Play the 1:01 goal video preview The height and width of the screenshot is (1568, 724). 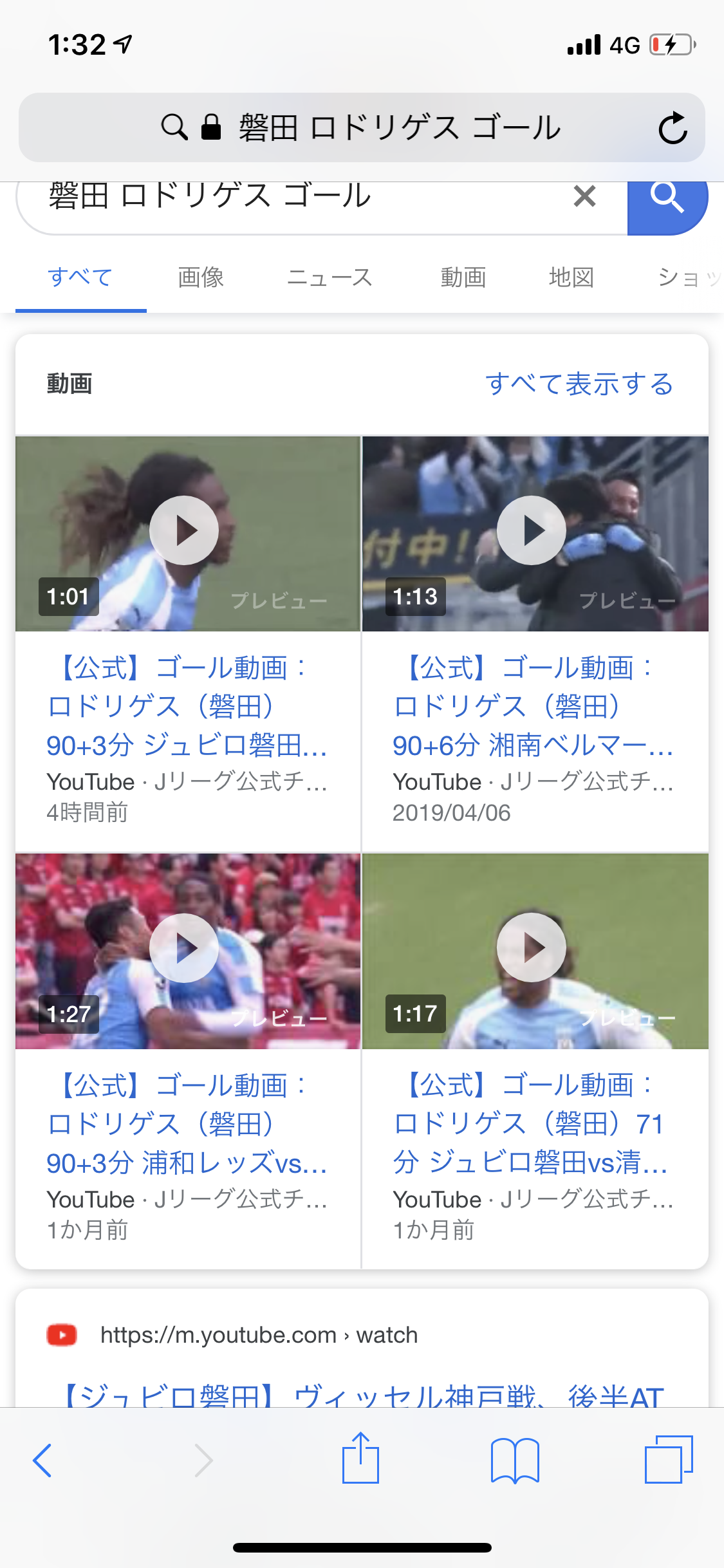[x=184, y=530]
